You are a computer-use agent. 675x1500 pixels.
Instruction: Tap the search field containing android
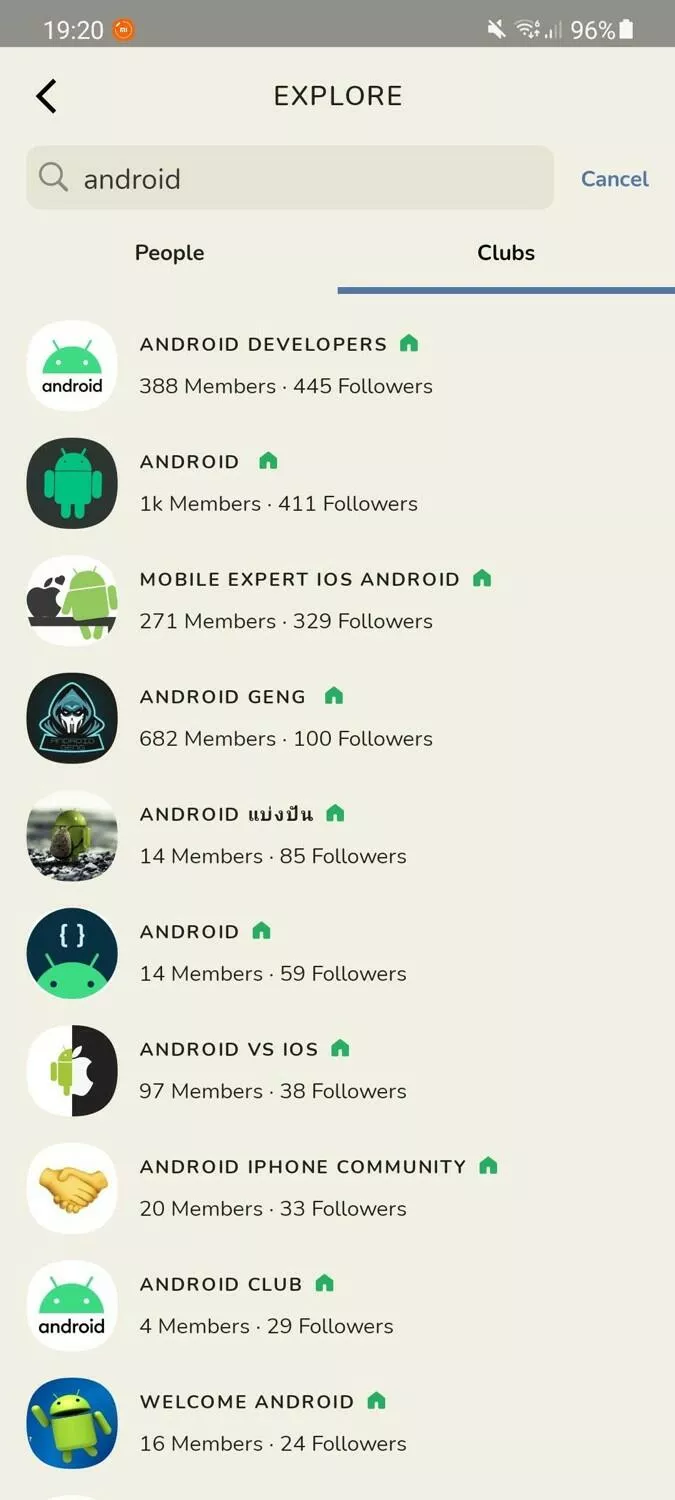tap(290, 178)
